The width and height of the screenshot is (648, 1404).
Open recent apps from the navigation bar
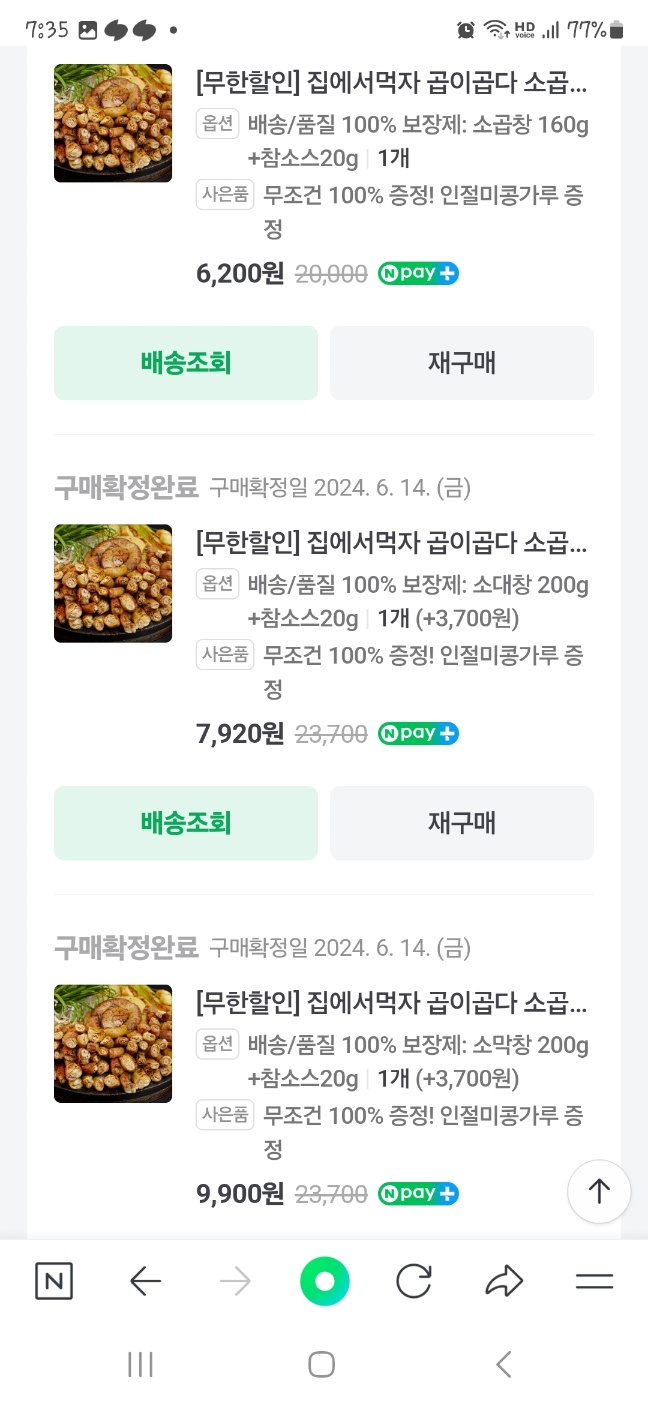point(140,1364)
